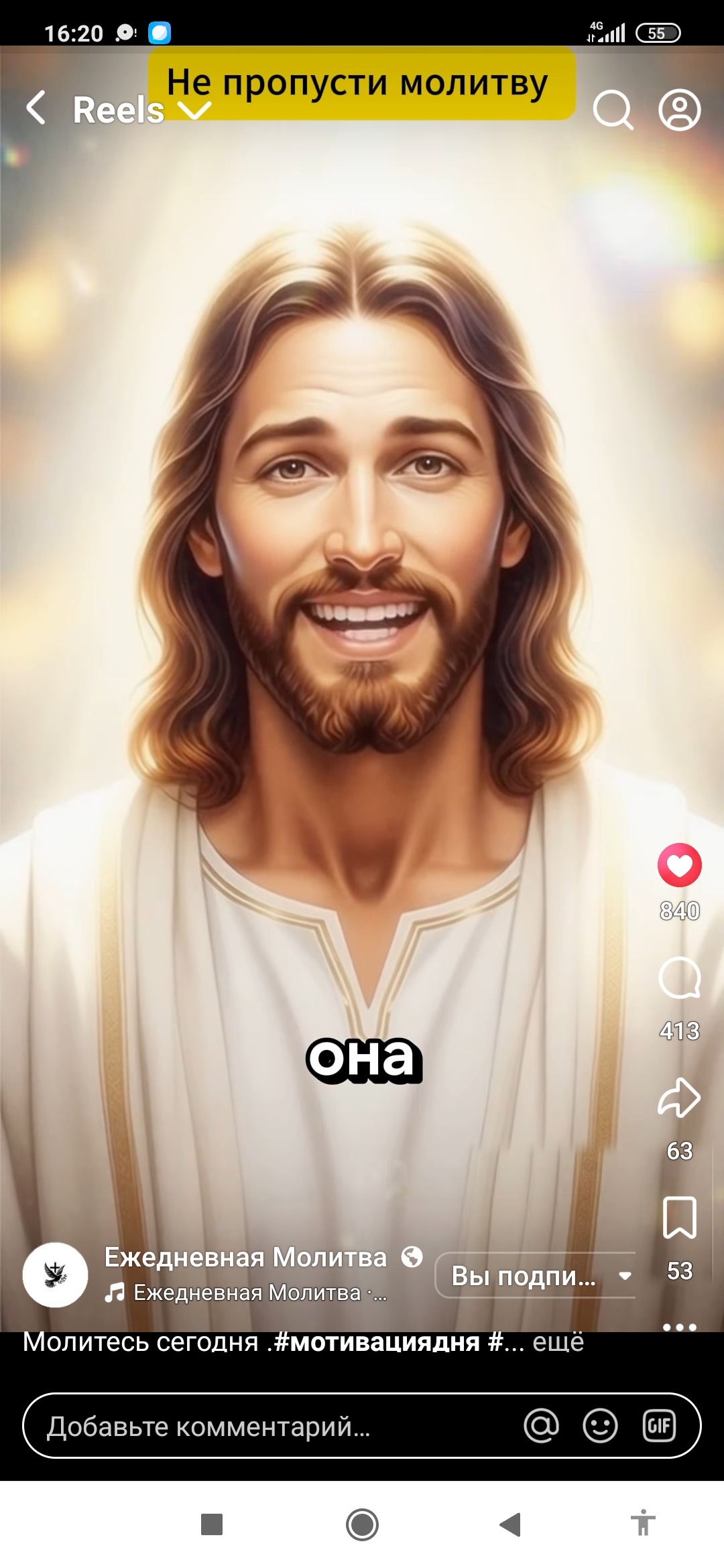Expand caption with ещё
The width and height of the screenshot is (724, 1568).
click(x=558, y=1342)
